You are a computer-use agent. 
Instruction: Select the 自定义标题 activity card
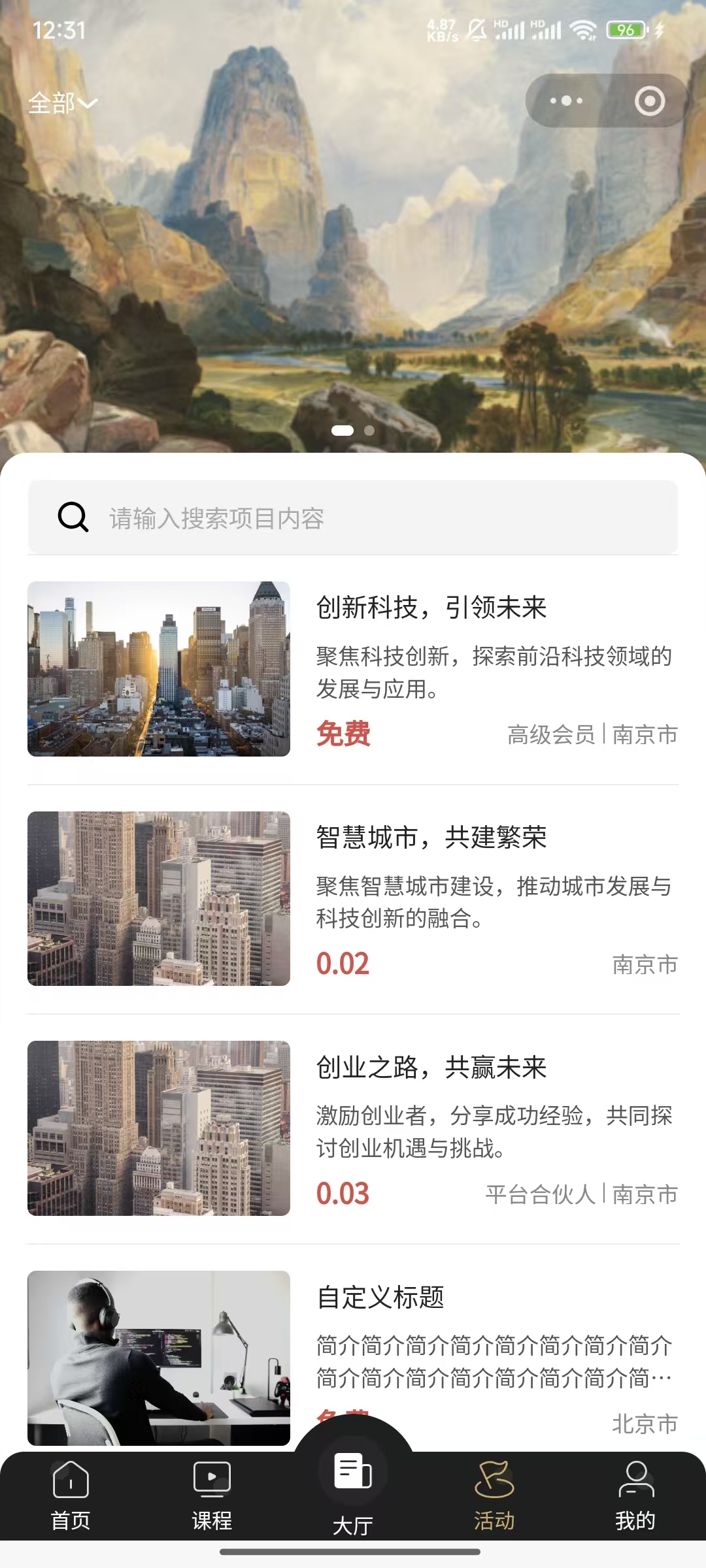pyautogui.click(x=380, y=1298)
